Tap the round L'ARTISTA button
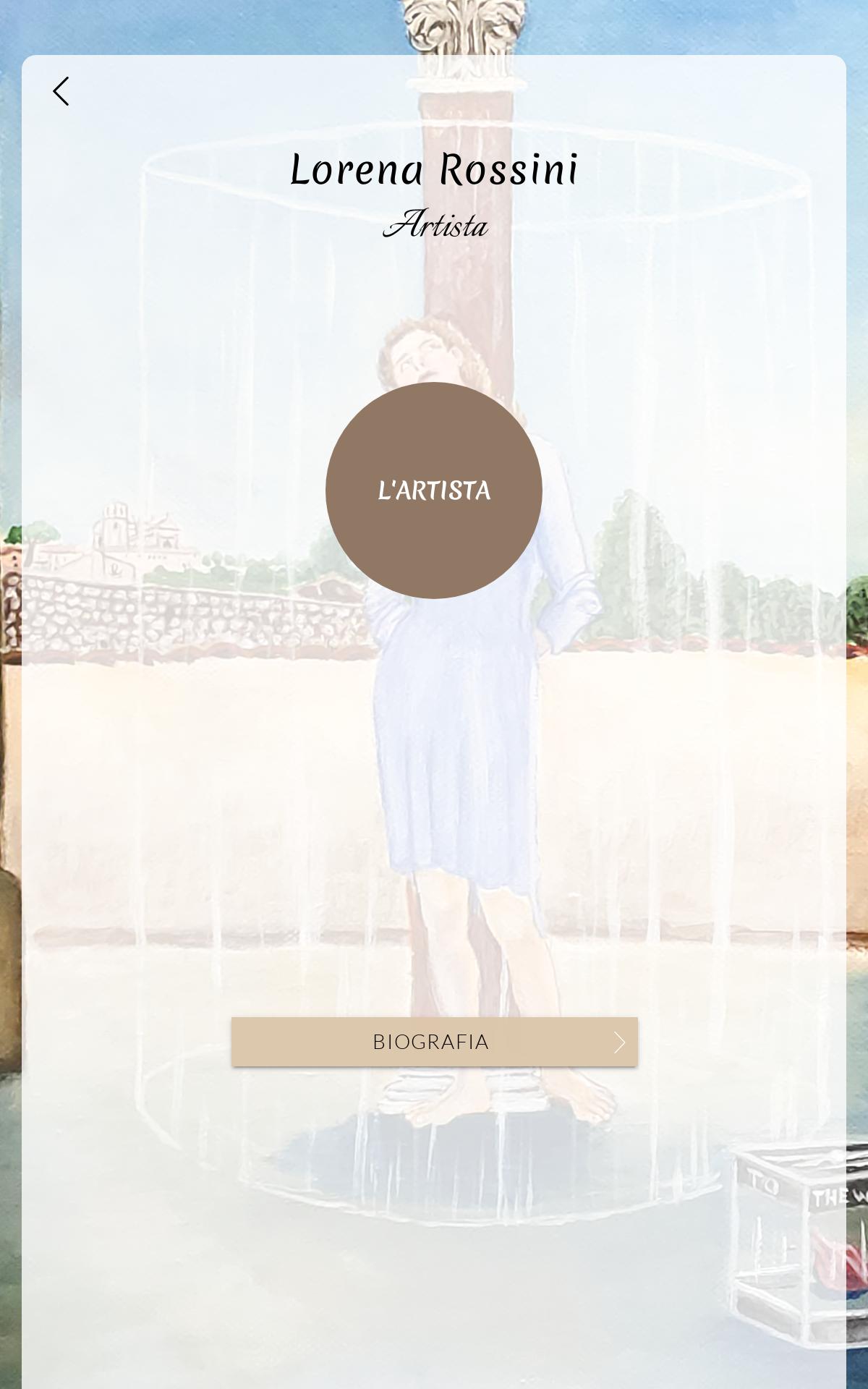Viewport: 868px width, 1389px height. click(434, 490)
